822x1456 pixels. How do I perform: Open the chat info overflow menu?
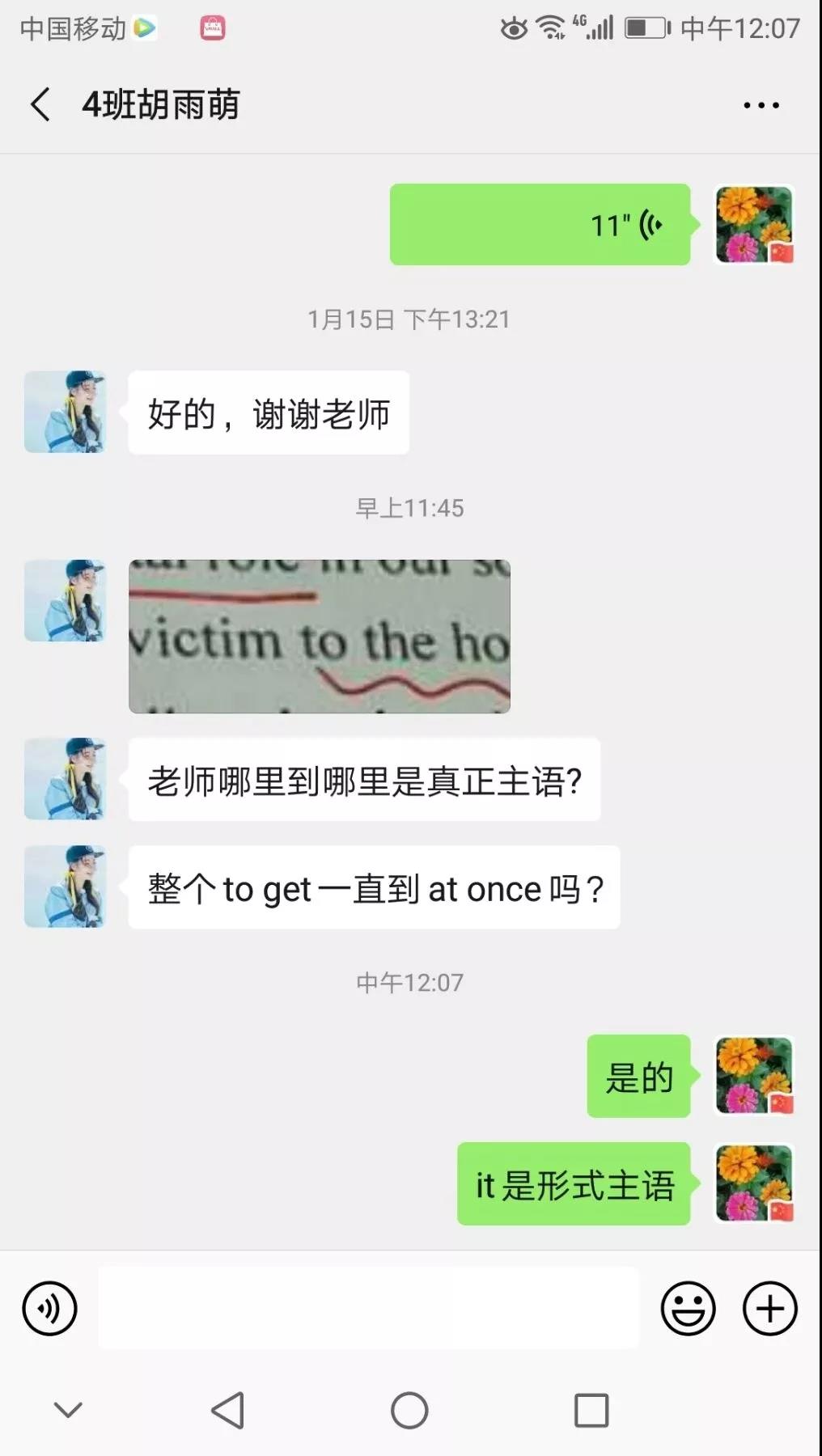click(x=761, y=105)
